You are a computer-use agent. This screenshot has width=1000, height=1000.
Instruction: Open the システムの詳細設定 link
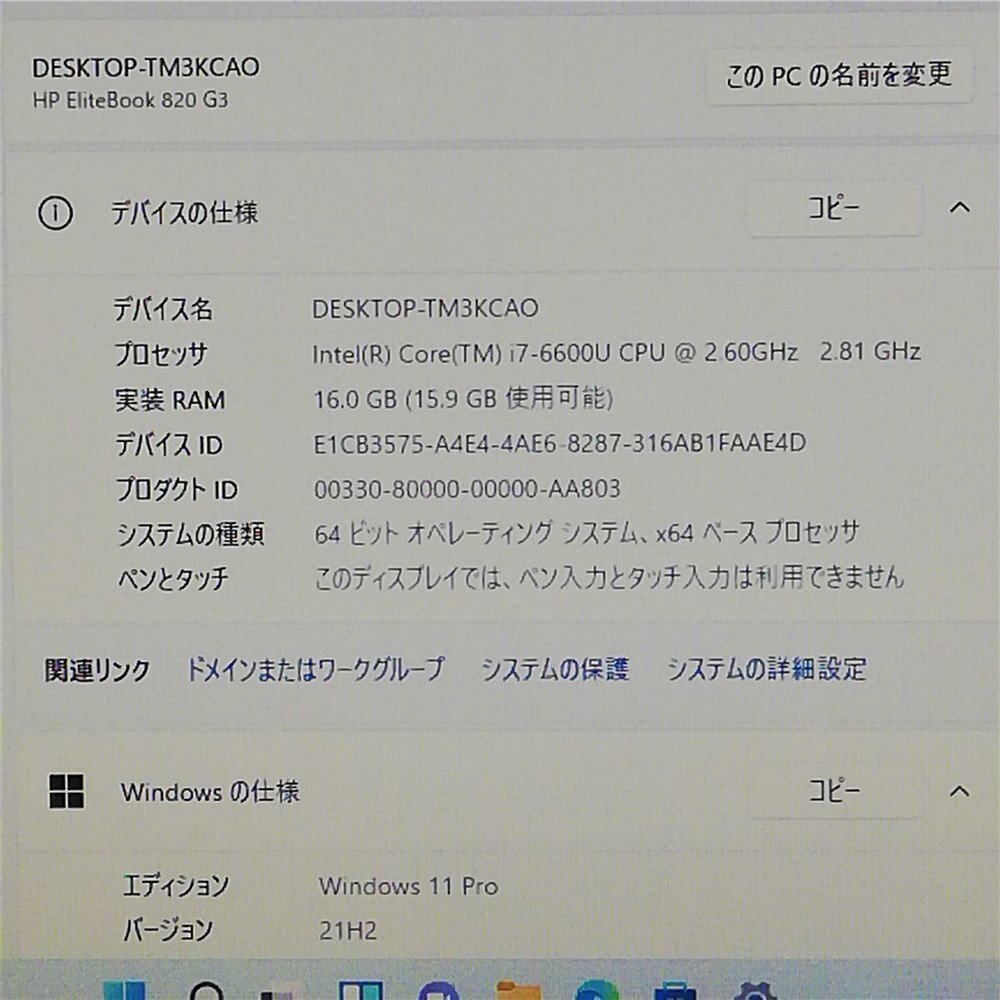tap(766, 669)
